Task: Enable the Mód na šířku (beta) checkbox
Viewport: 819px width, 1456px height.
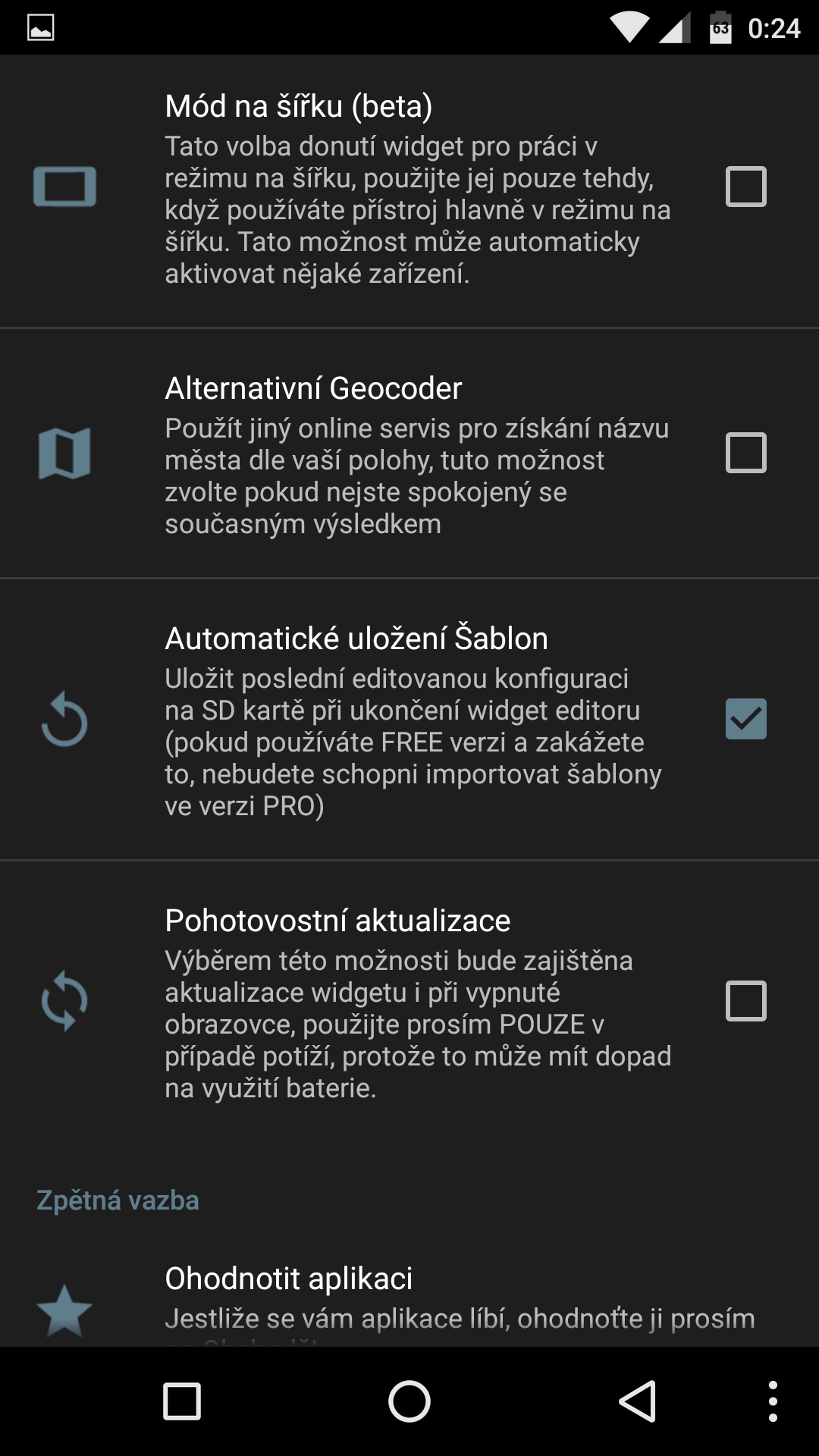Action: point(746,187)
